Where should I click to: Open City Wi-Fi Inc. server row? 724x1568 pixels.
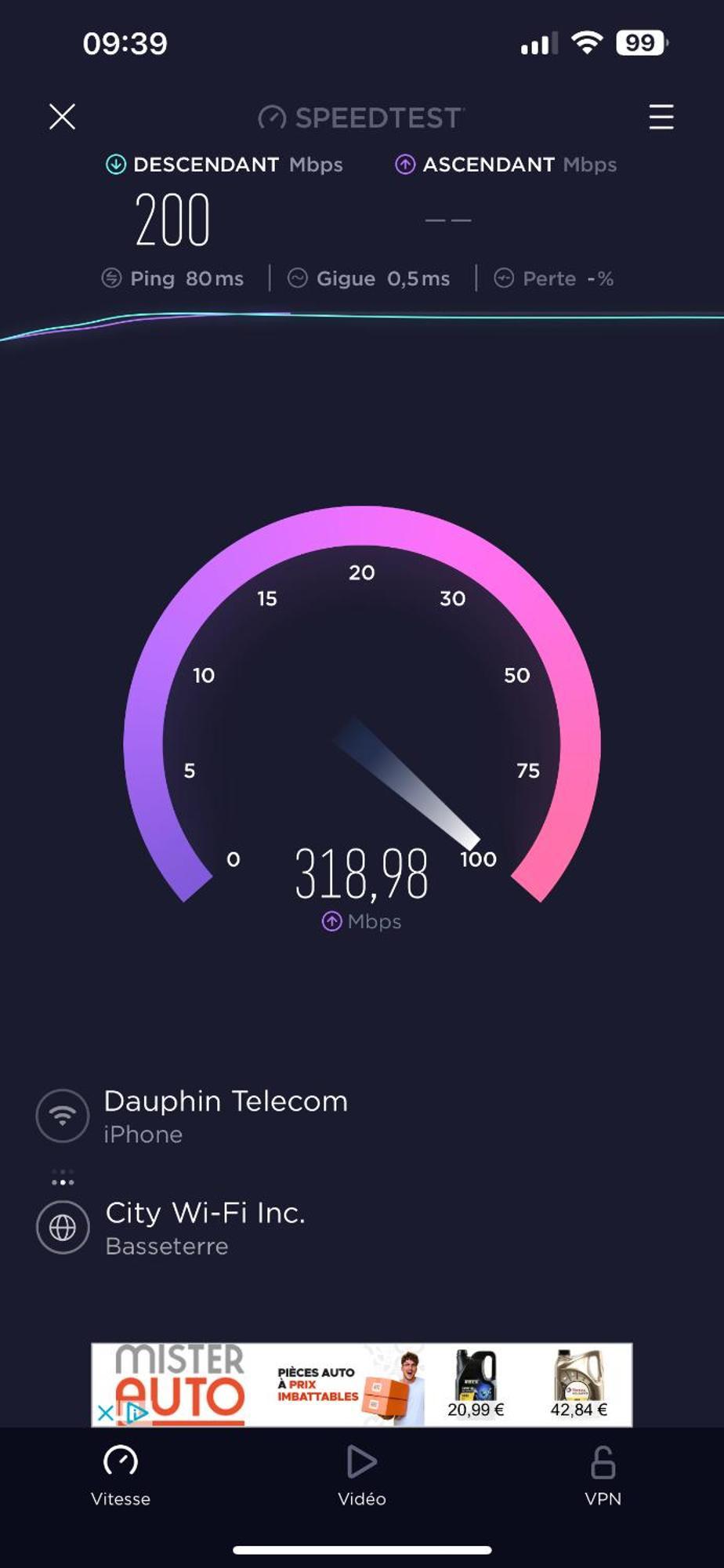(204, 1228)
